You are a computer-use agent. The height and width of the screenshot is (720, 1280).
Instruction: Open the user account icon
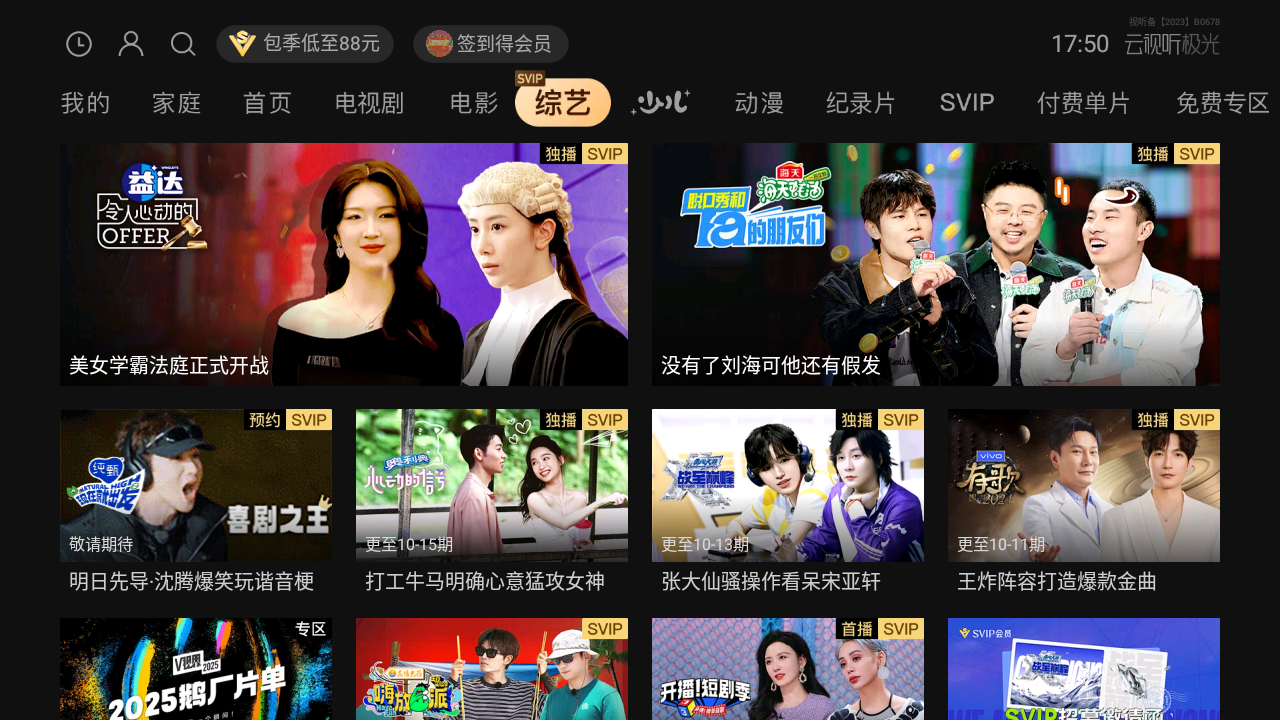tap(131, 44)
